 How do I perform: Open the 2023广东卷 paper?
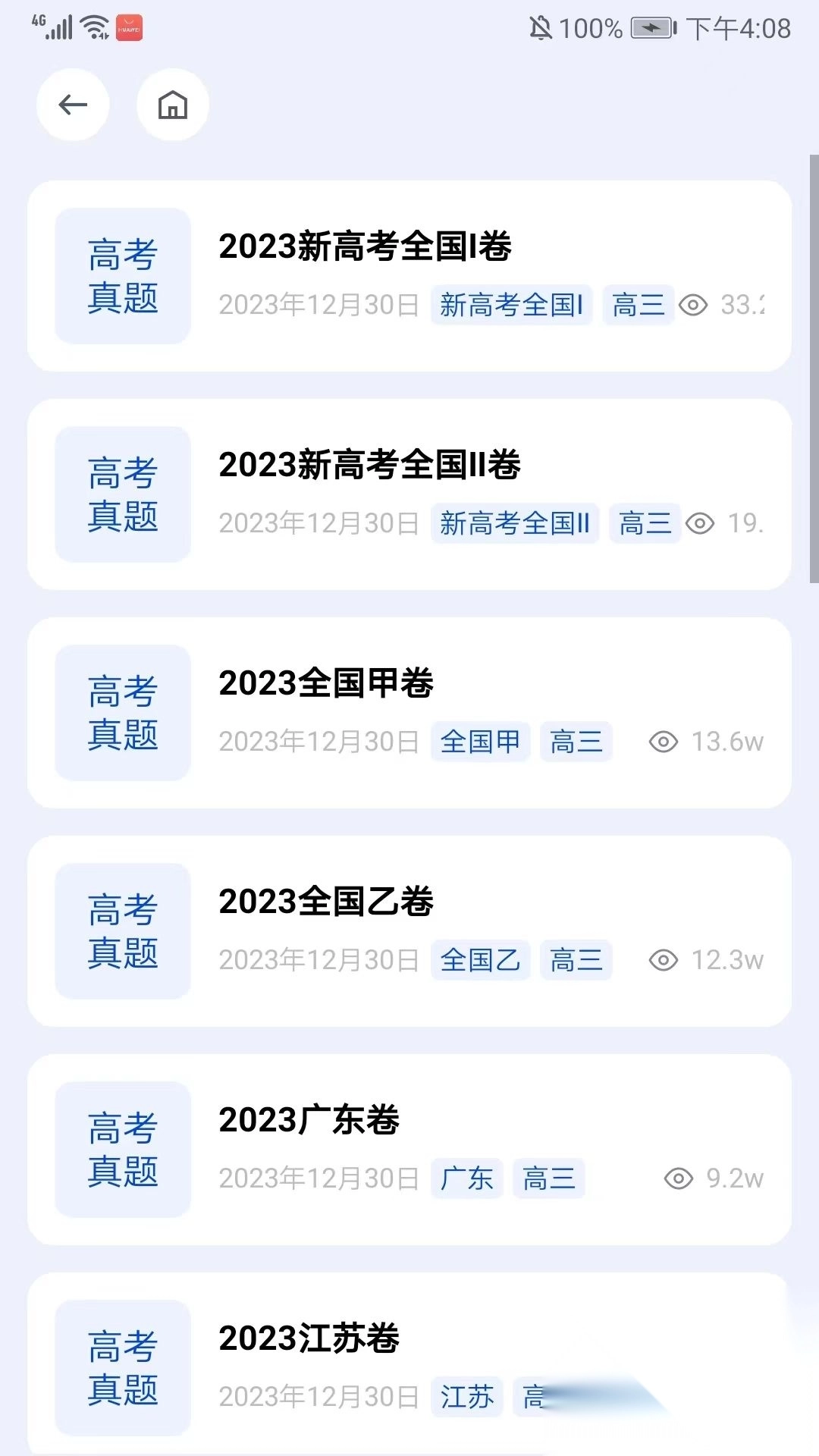tap(409, 1150)
